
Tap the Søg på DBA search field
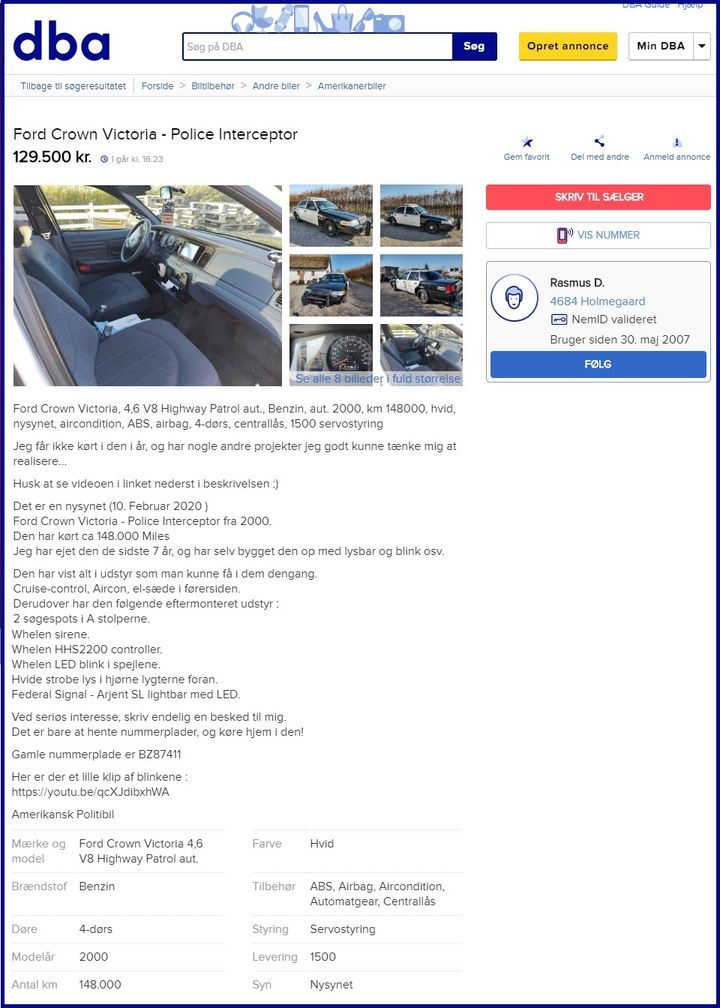(x=317, y=47)
